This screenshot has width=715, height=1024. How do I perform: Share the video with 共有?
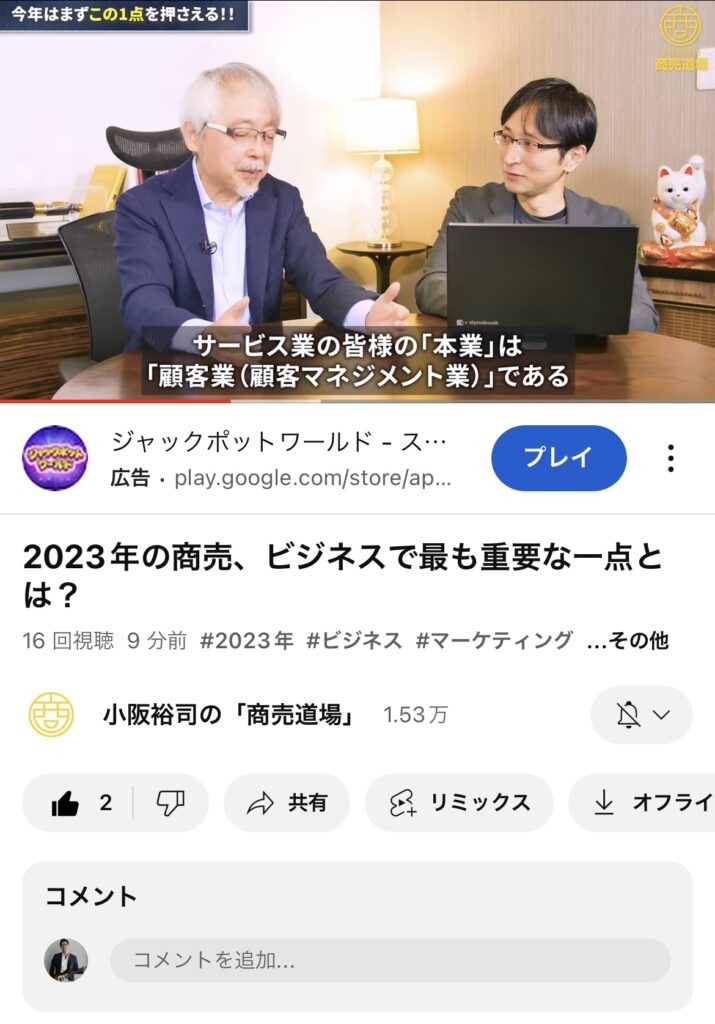pos(287,803)
